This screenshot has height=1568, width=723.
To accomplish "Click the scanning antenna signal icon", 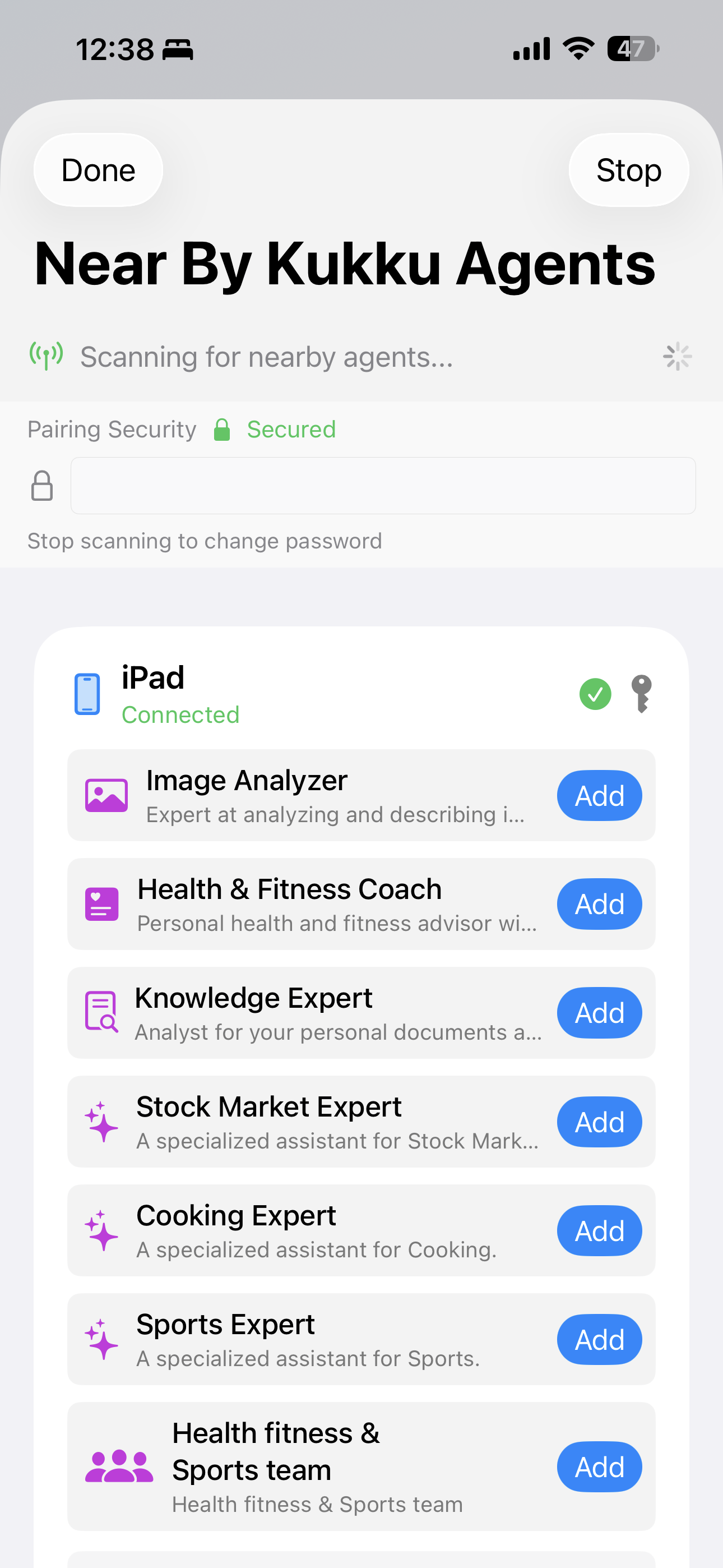I will point(45,356).
